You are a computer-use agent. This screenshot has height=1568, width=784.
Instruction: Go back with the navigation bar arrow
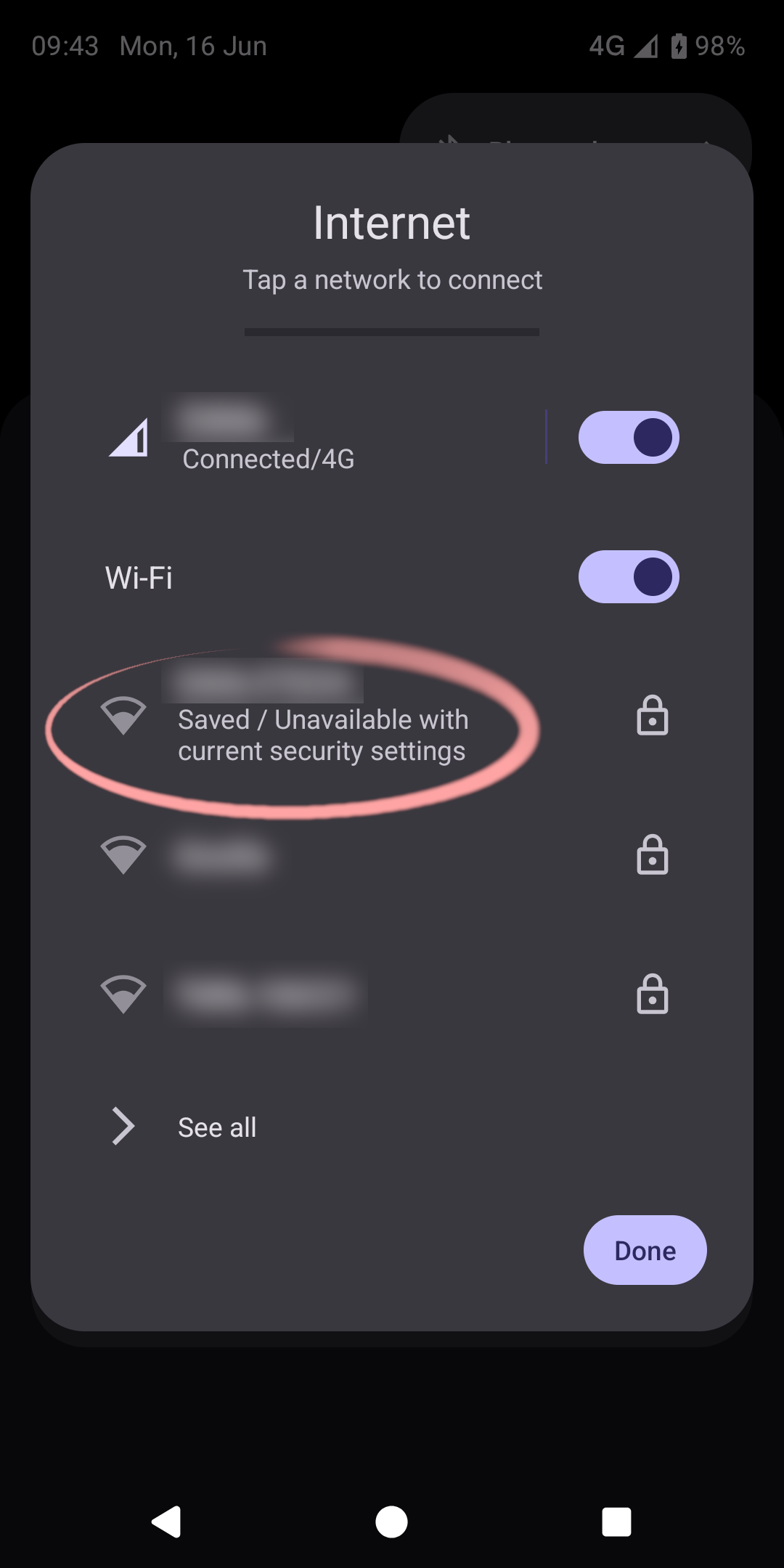click(167, 1522)
